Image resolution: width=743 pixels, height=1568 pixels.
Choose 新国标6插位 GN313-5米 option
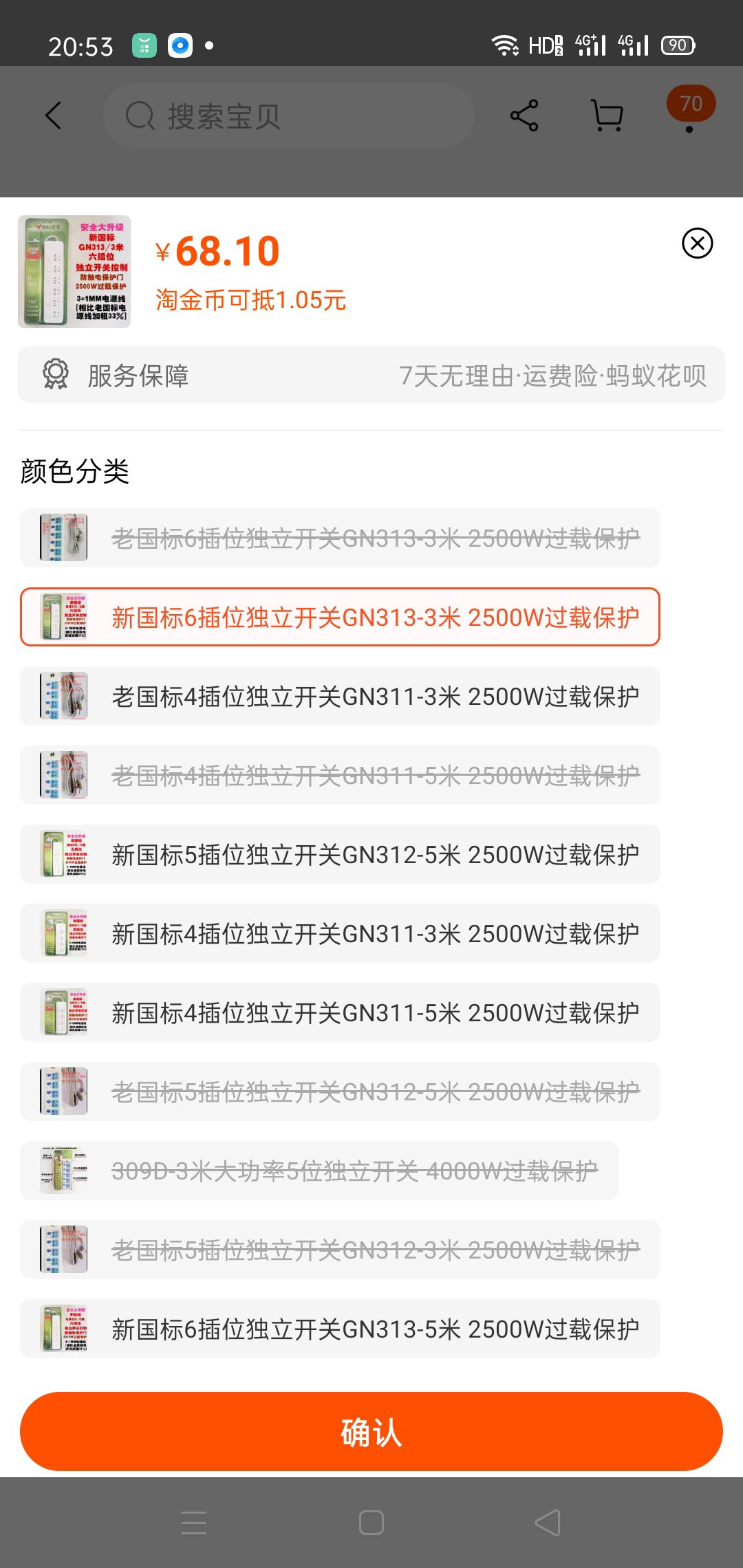[340, 1329]
